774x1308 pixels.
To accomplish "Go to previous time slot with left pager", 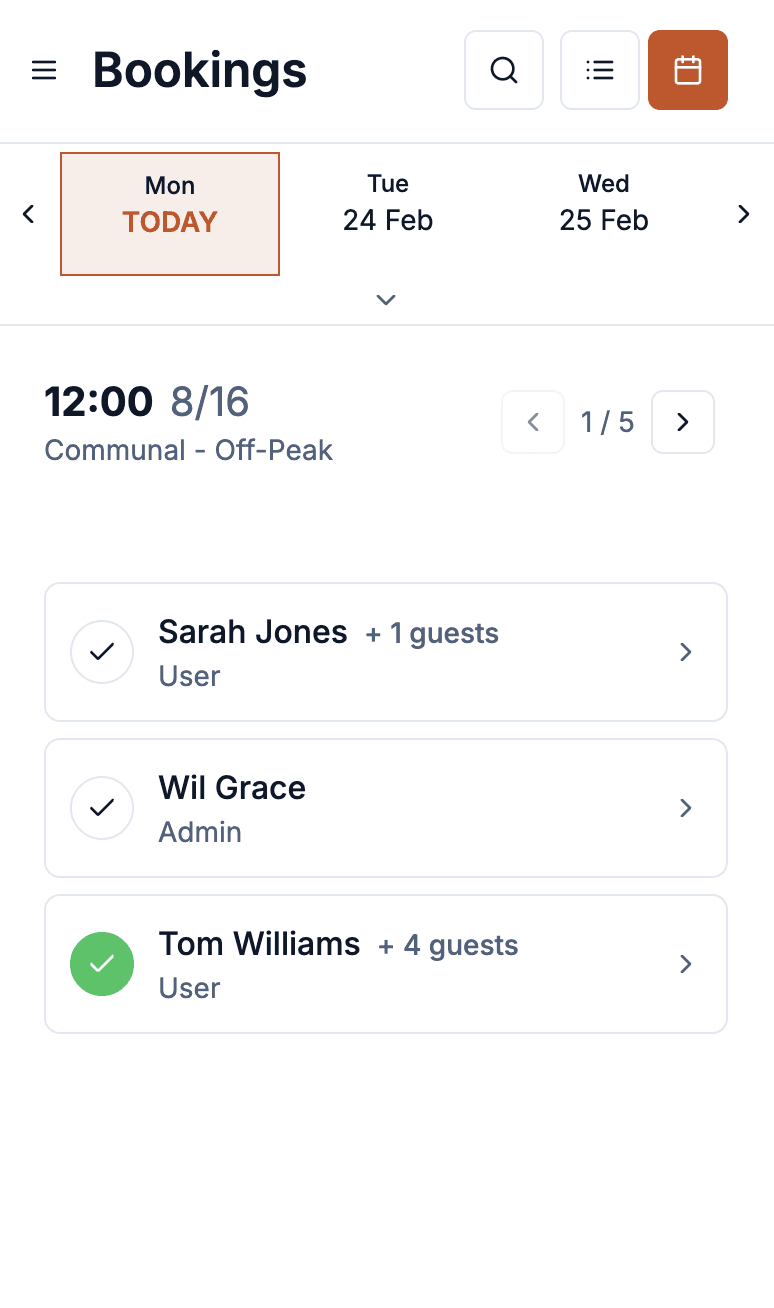I will [x=532, y=422].
